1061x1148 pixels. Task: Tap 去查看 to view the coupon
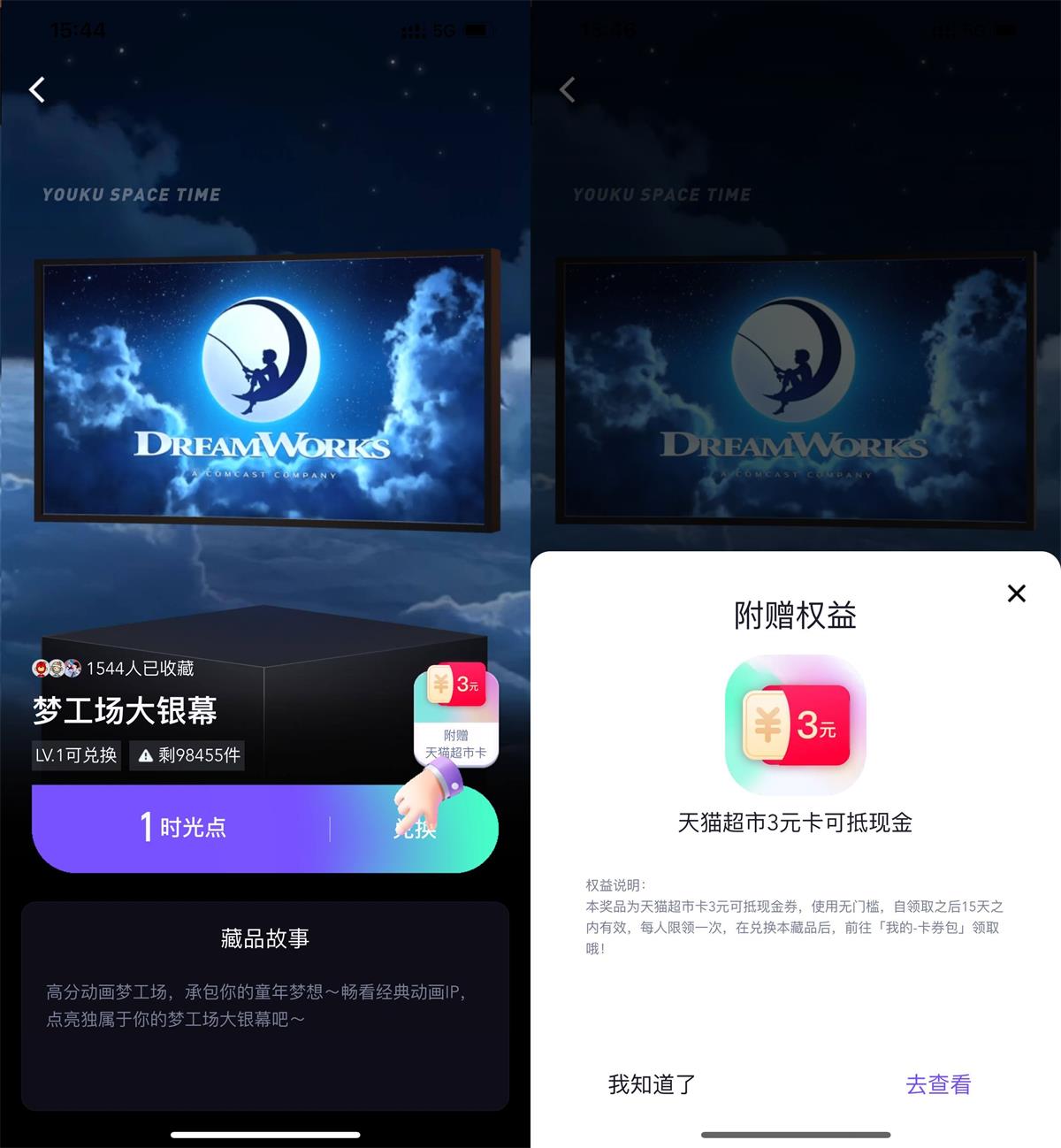click(x=938, y=1084)
